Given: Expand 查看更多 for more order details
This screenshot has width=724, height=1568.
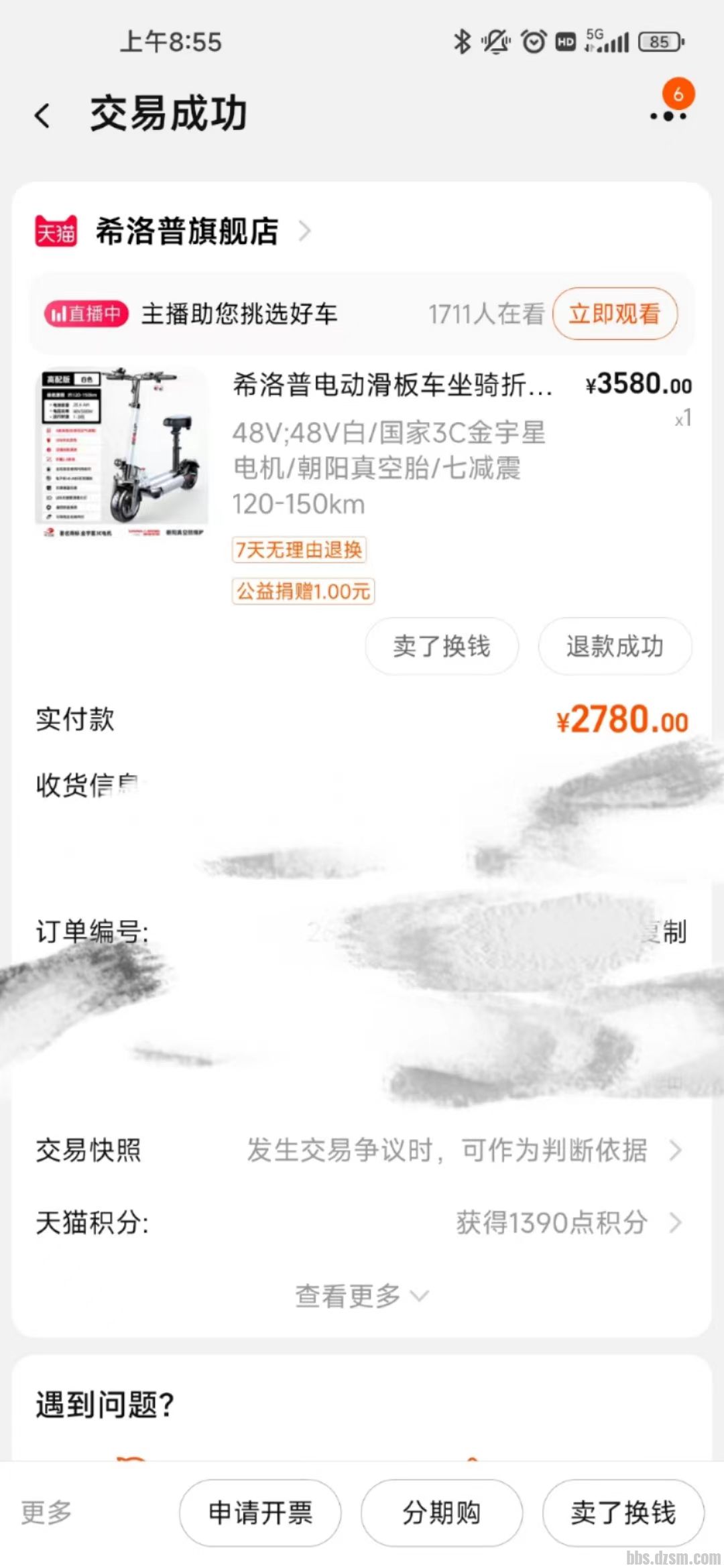Looking at the screenshot, I should [361, 1296].
